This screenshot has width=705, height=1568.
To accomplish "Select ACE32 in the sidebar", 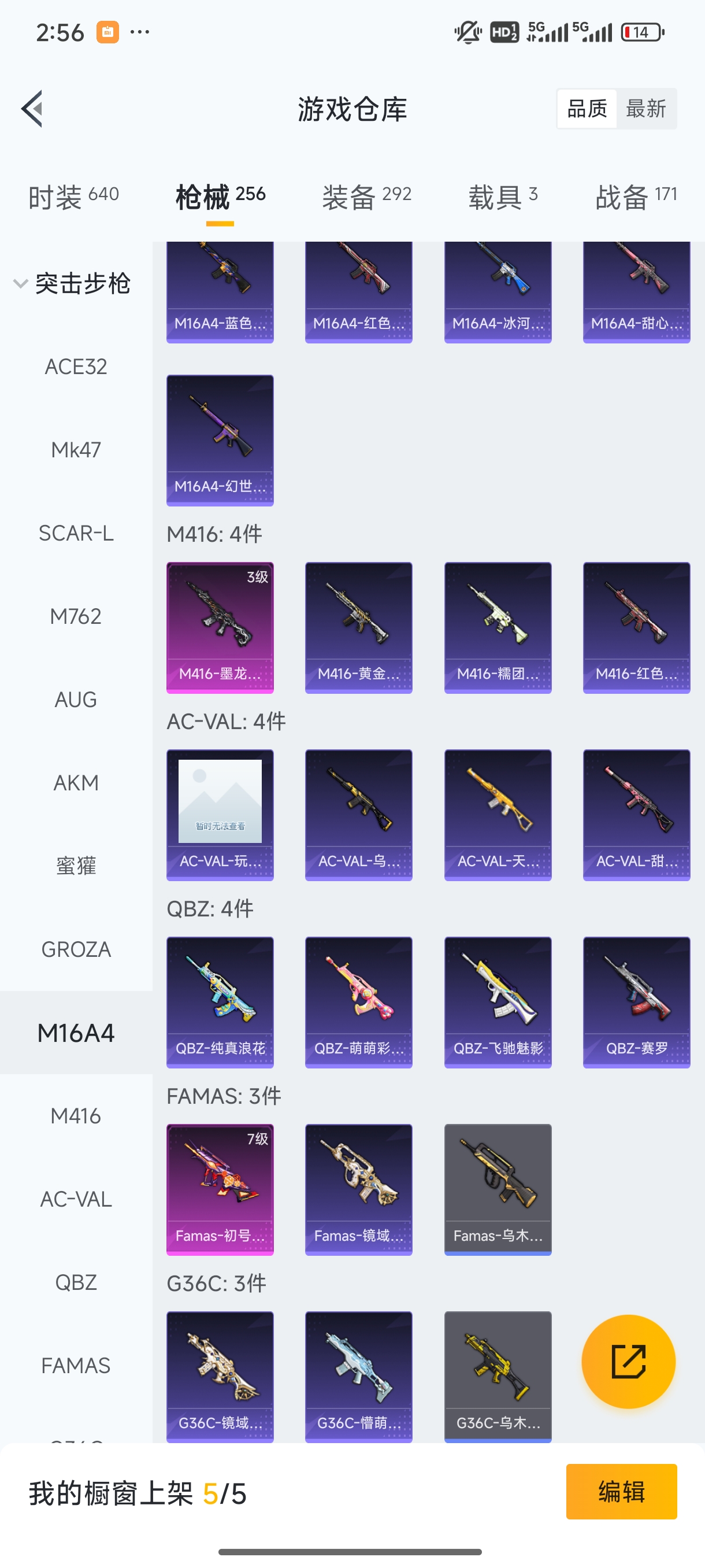I will [x=76, y=367].
